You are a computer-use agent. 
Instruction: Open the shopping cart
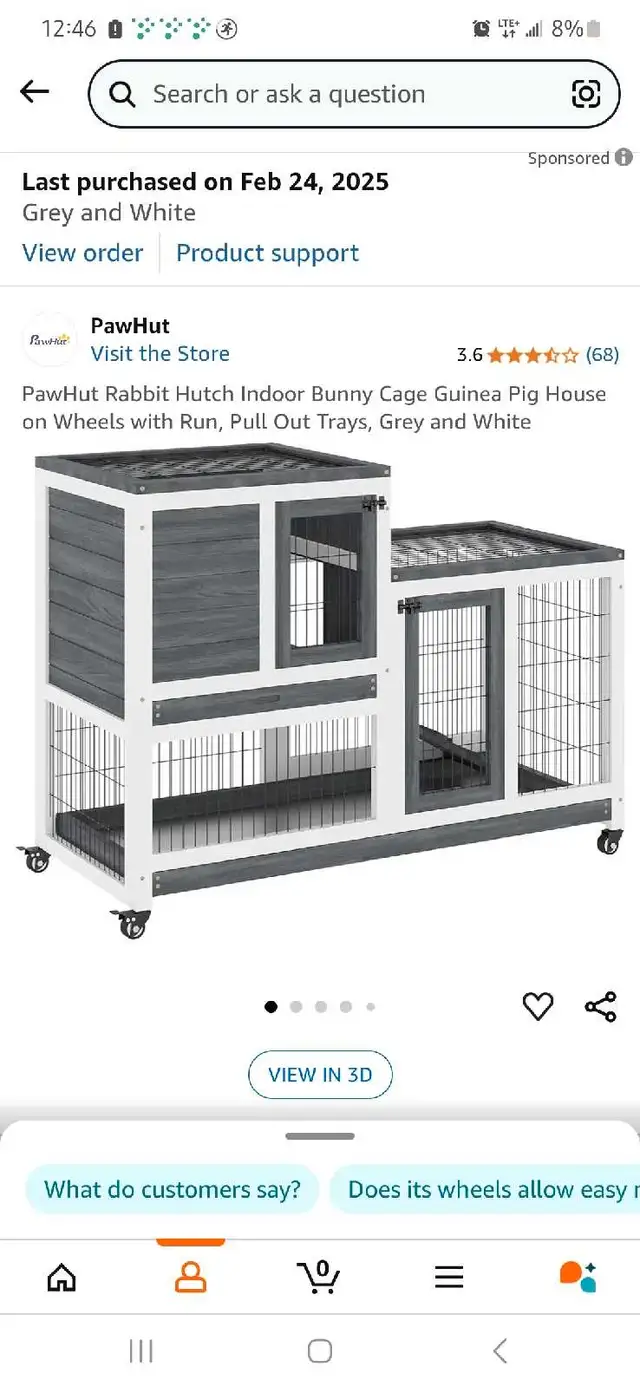point(318,1276)
